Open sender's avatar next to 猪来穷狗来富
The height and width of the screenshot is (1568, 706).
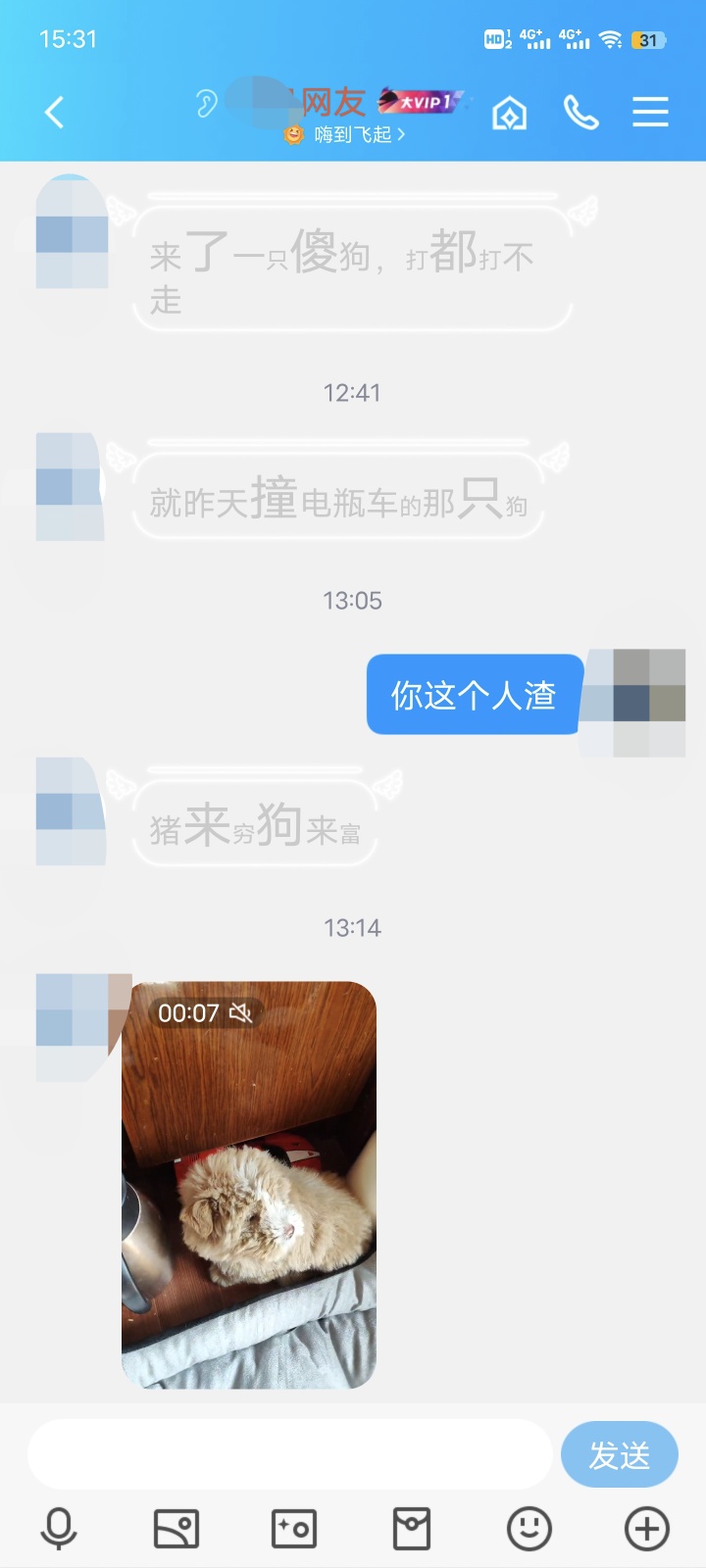click(x=71, y=811)
